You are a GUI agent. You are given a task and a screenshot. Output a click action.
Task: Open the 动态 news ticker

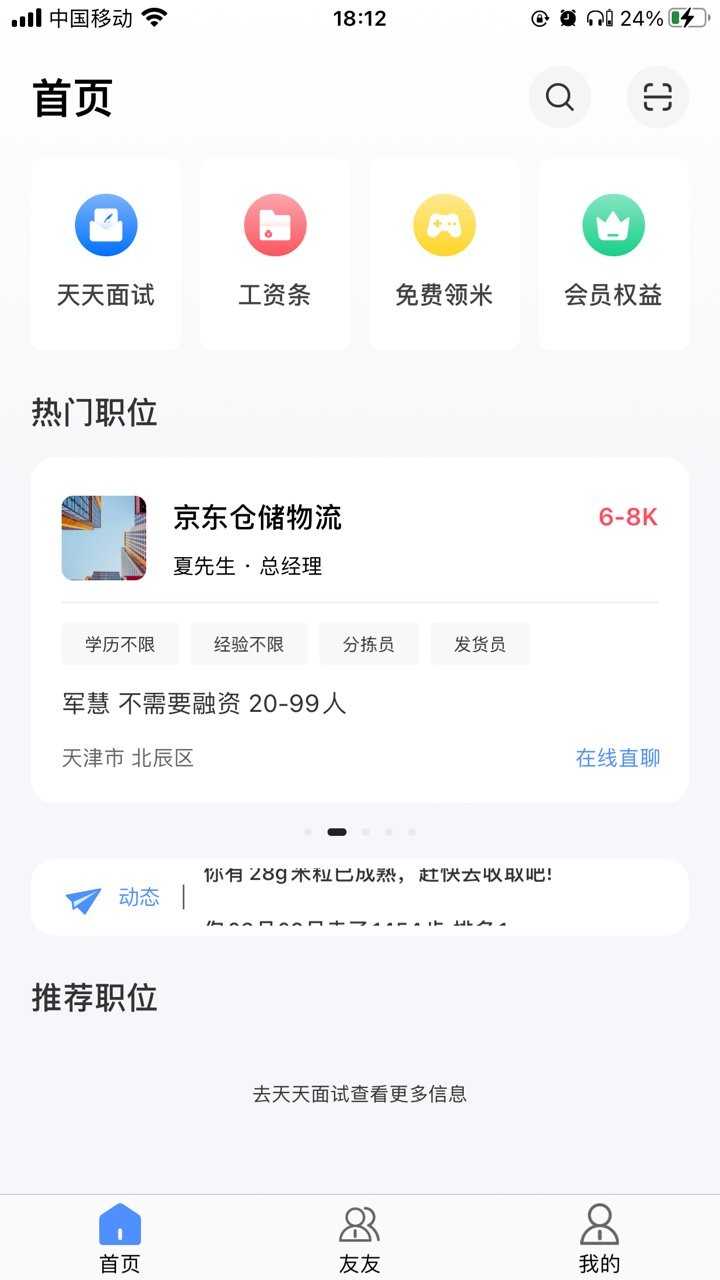coord(360,897)
